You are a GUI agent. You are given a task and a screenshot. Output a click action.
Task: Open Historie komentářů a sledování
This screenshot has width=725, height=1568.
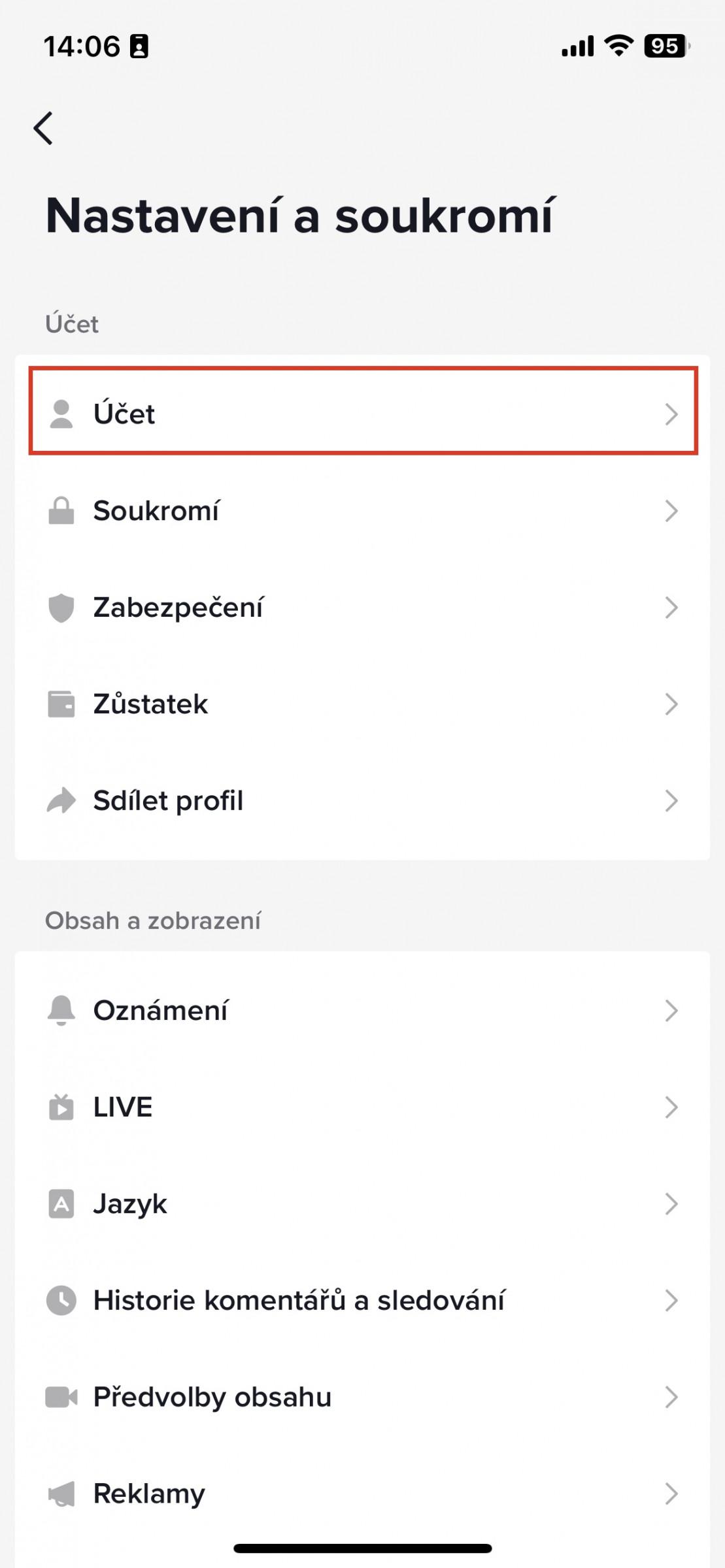tap(363, 1301)
